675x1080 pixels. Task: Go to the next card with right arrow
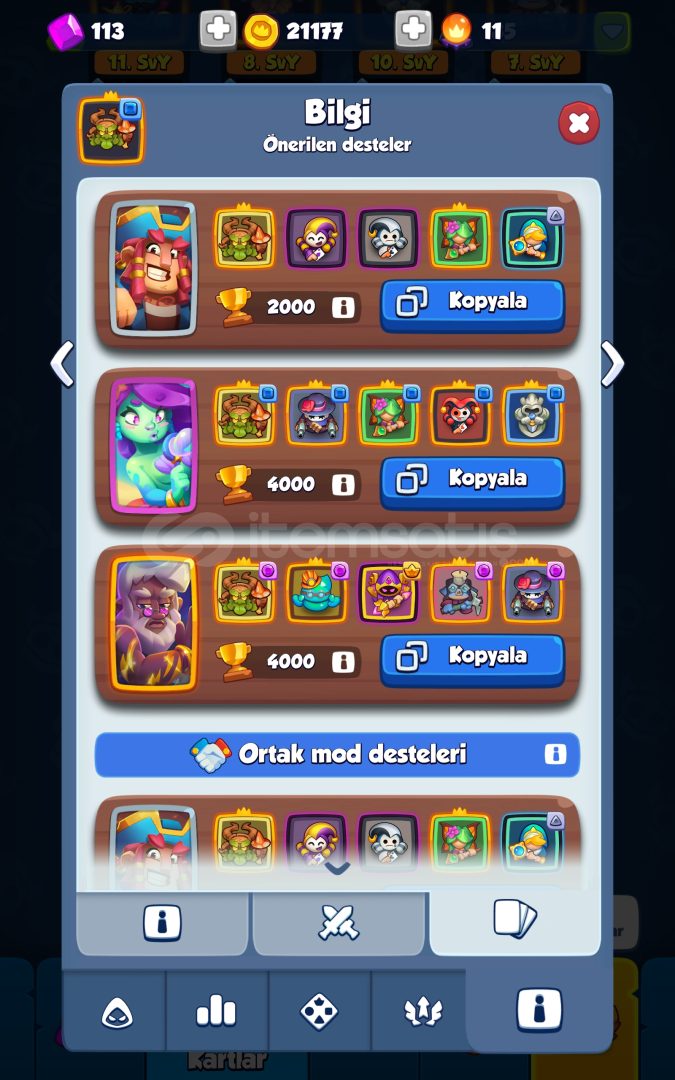tap(612, 364)
